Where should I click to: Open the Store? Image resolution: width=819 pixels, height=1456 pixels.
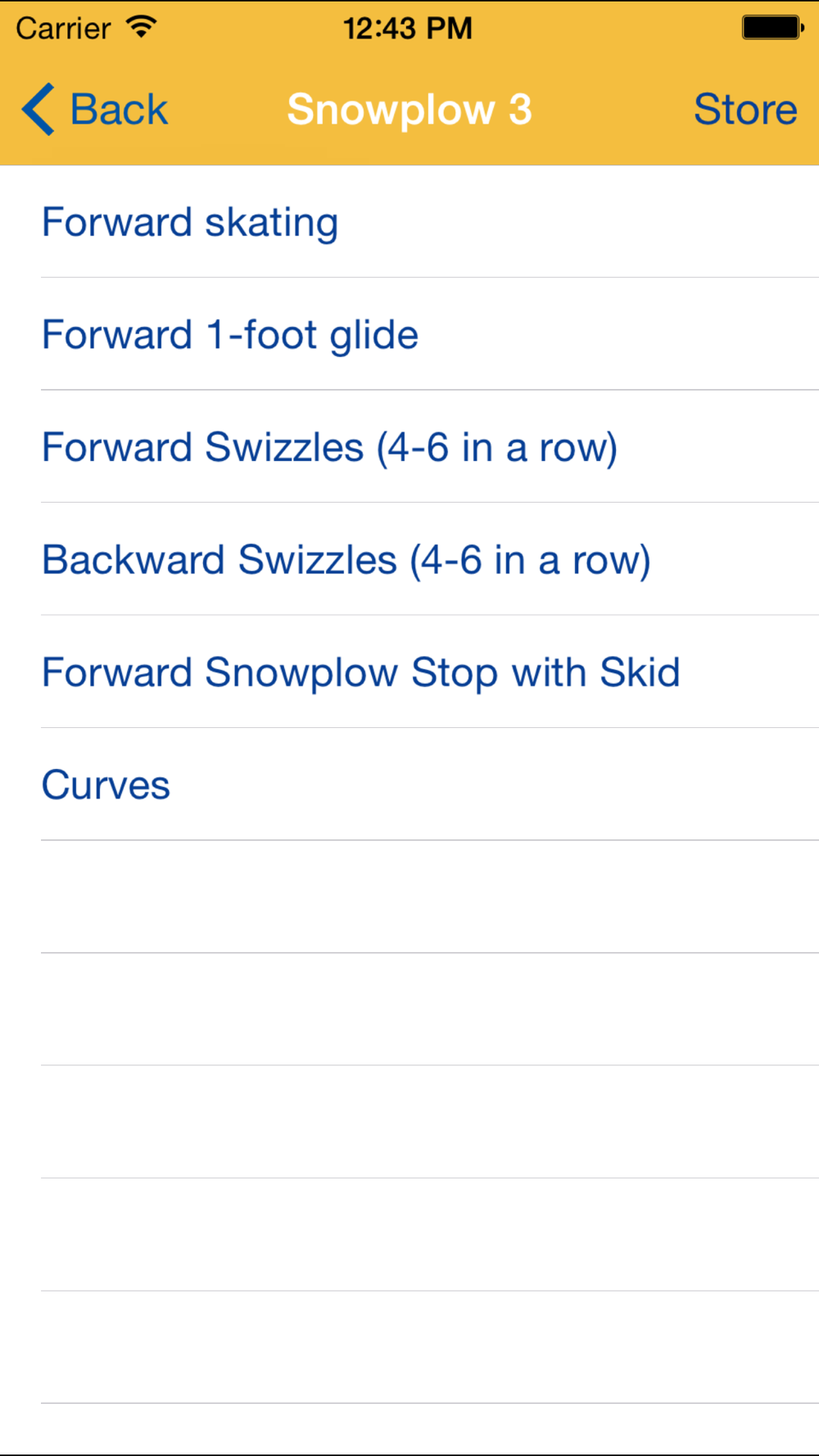tap(744, 109)
